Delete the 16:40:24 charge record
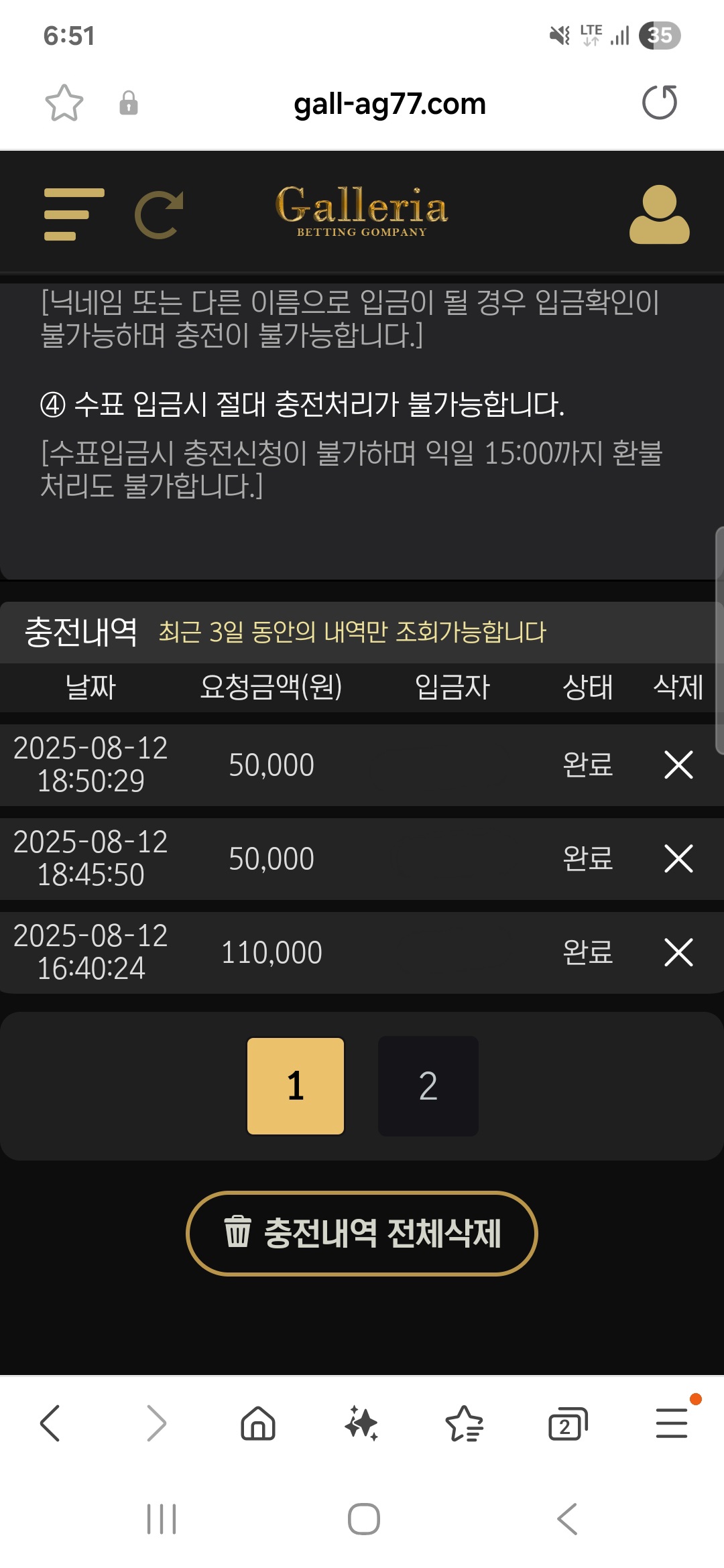This screenshot has width=724, height=1568. point(678,952)
